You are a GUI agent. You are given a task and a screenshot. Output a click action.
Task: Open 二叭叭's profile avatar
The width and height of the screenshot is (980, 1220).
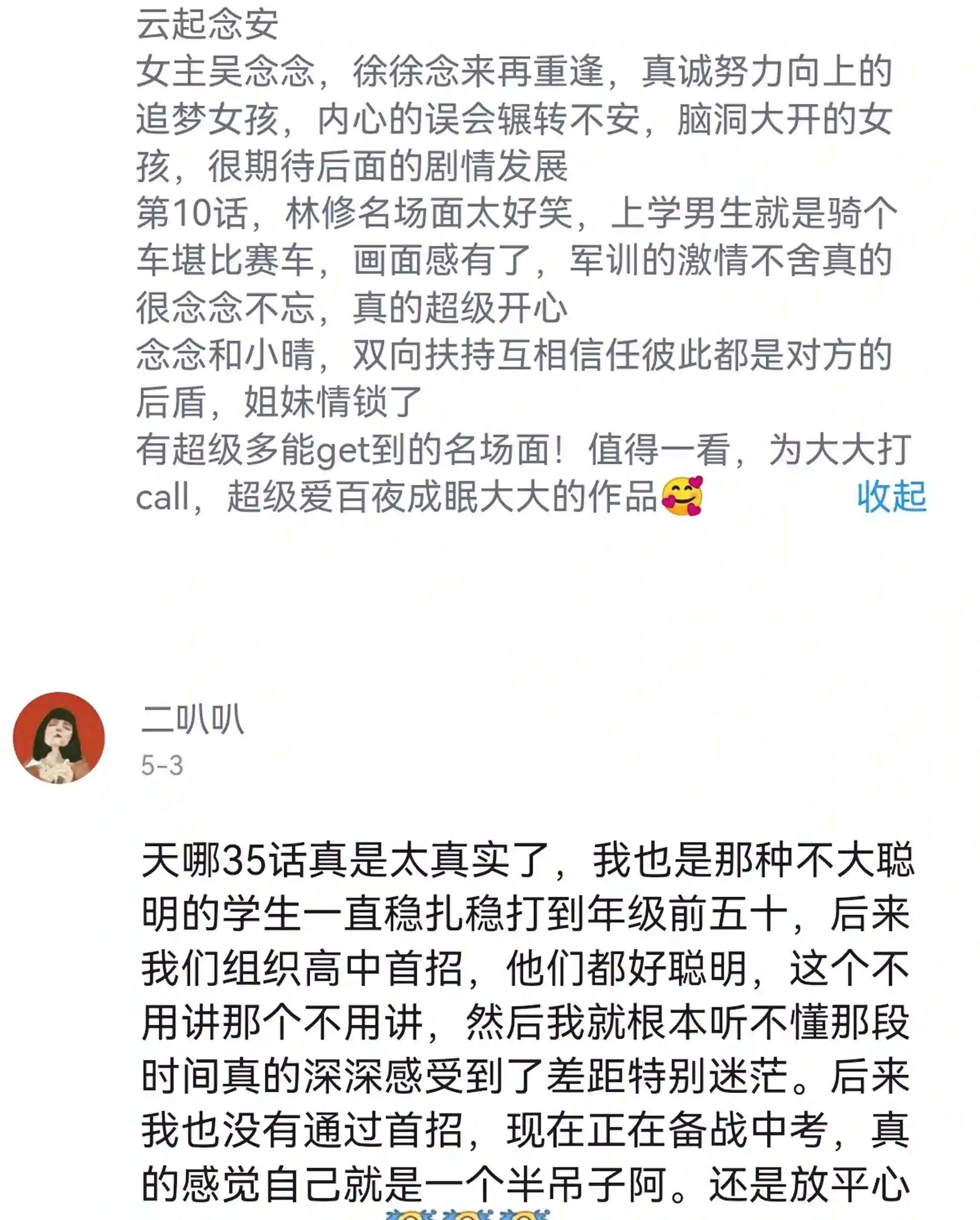[59, 738]
